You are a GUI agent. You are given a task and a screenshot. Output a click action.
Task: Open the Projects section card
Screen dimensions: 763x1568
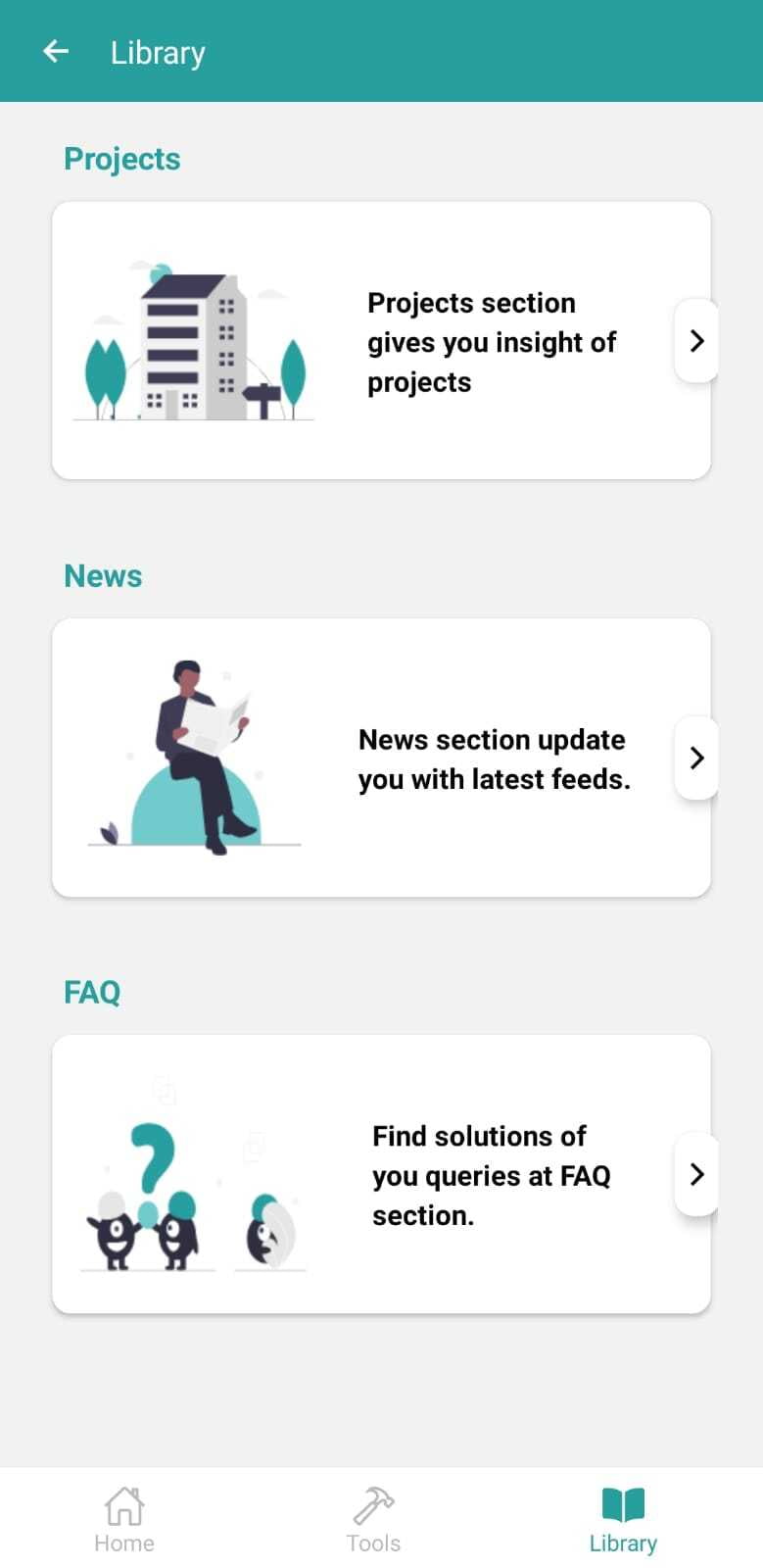click(380, 341)
